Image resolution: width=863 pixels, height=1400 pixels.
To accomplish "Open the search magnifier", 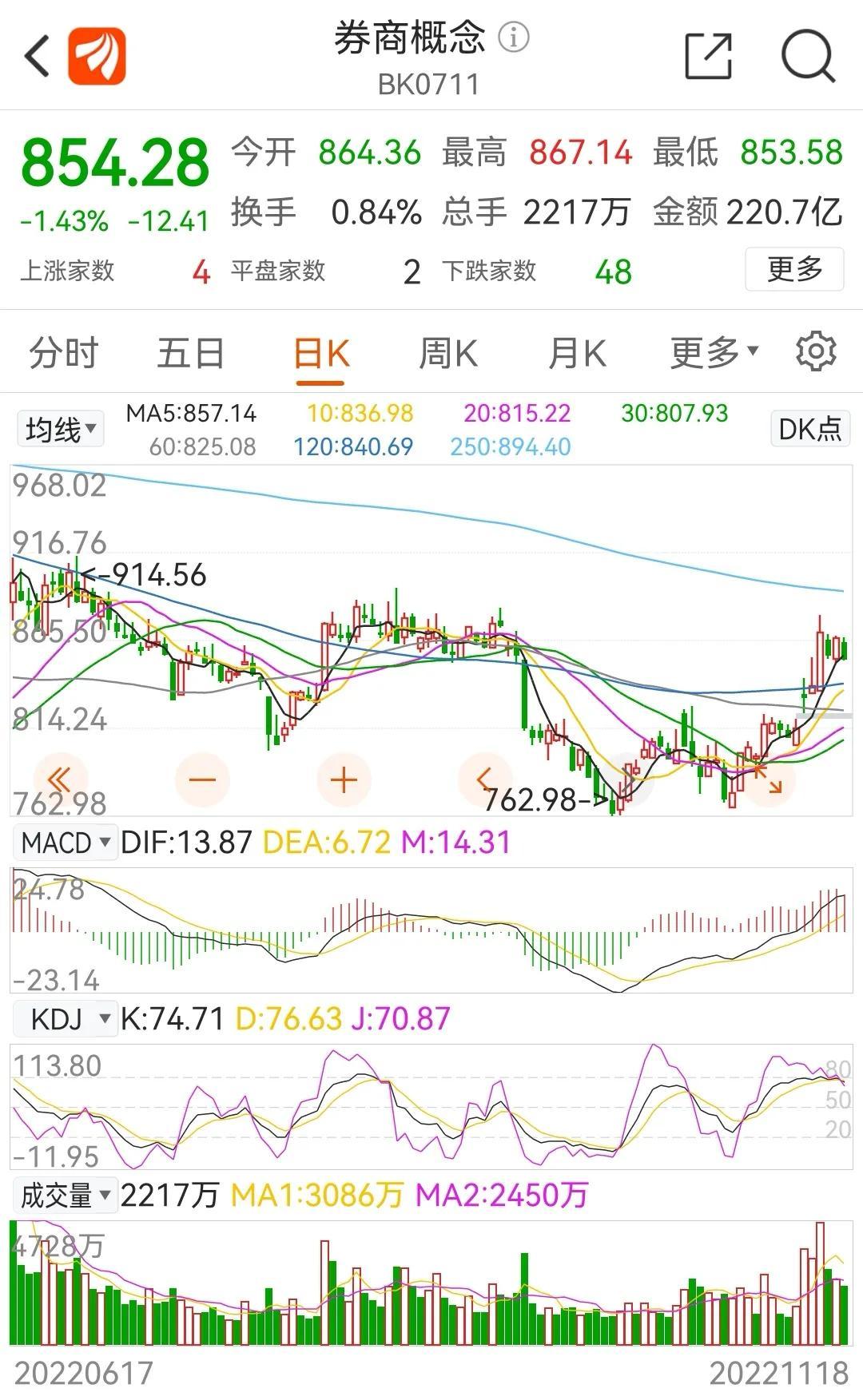I will pos(808,56).
